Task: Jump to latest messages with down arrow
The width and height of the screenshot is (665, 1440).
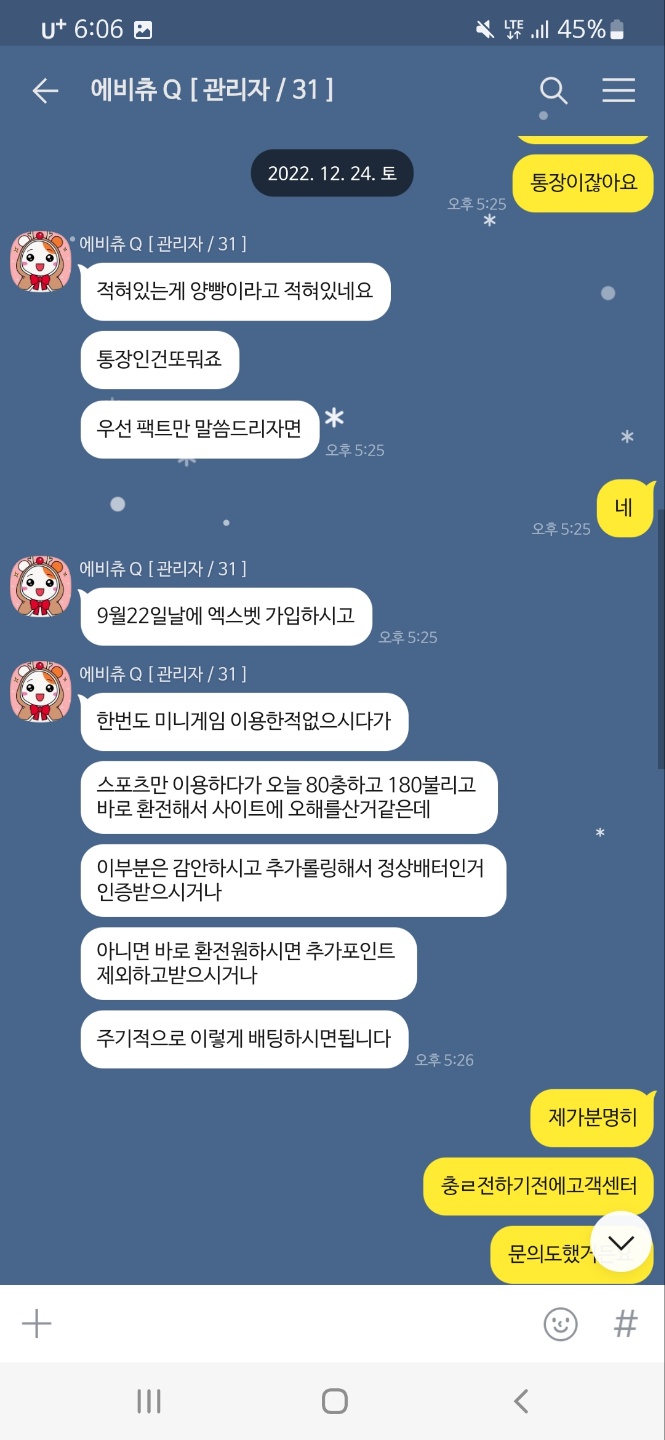Action: 621,1242
